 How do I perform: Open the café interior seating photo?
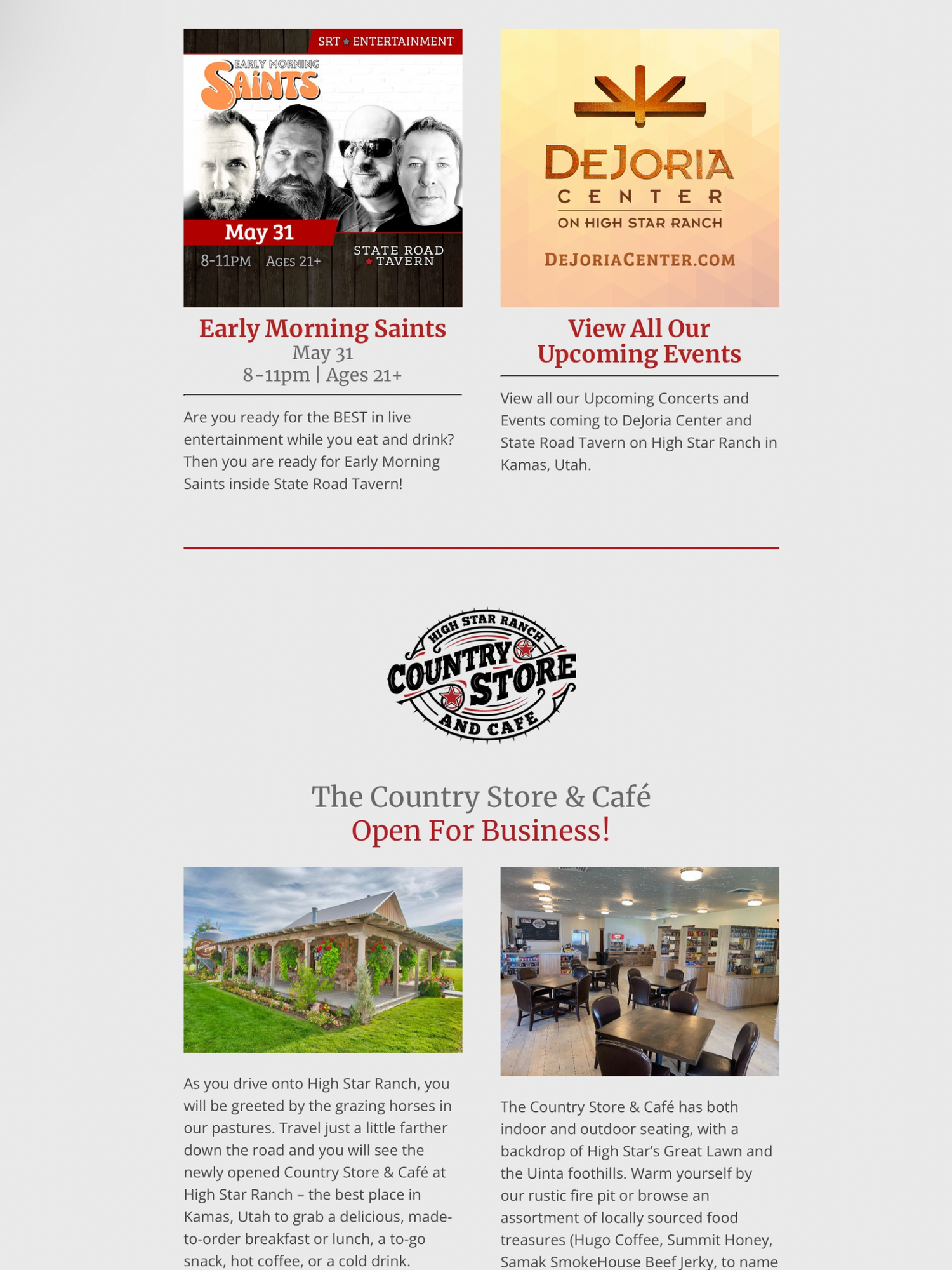point(639,971)
